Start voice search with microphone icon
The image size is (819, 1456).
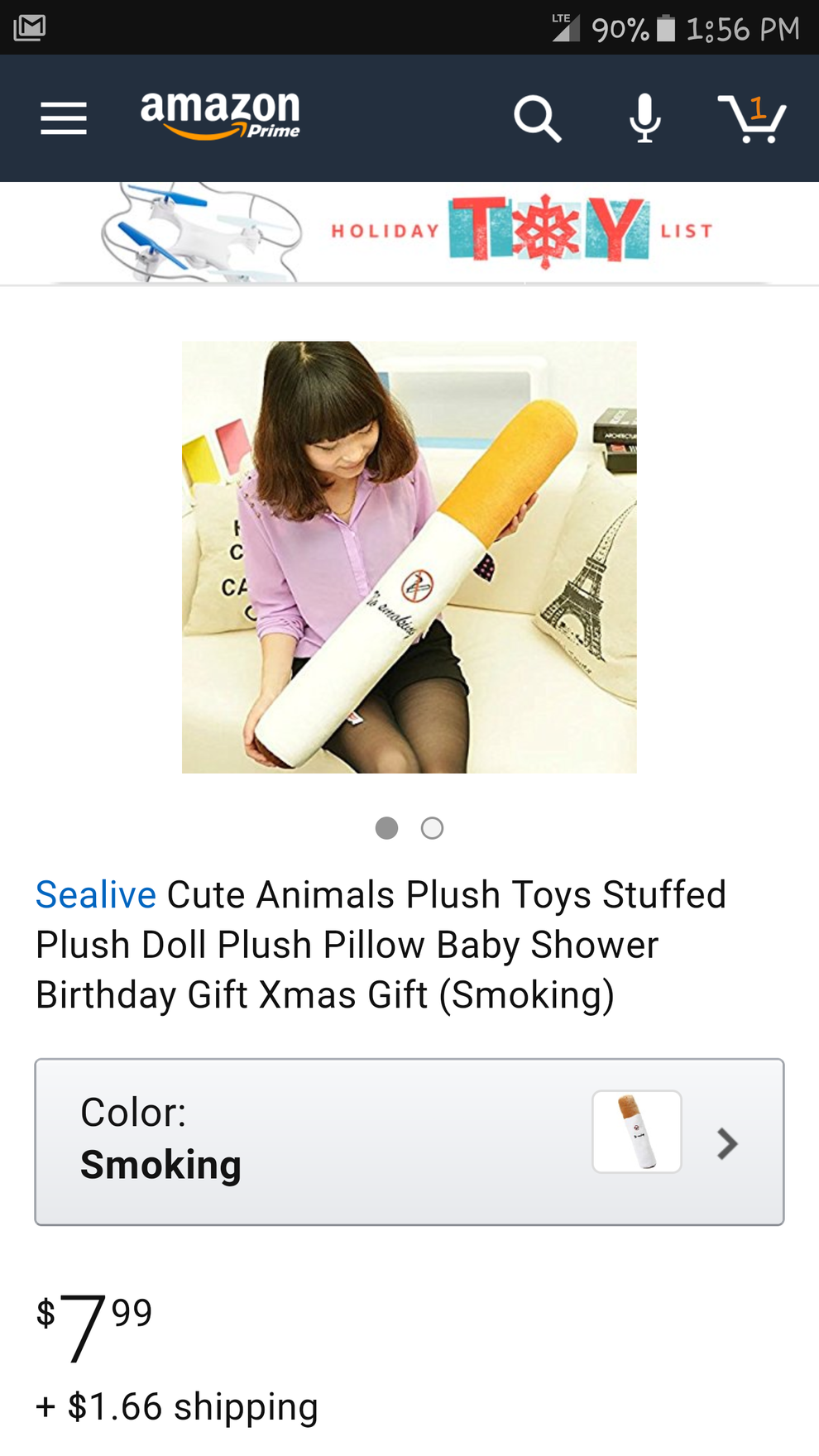coord(644,117)
